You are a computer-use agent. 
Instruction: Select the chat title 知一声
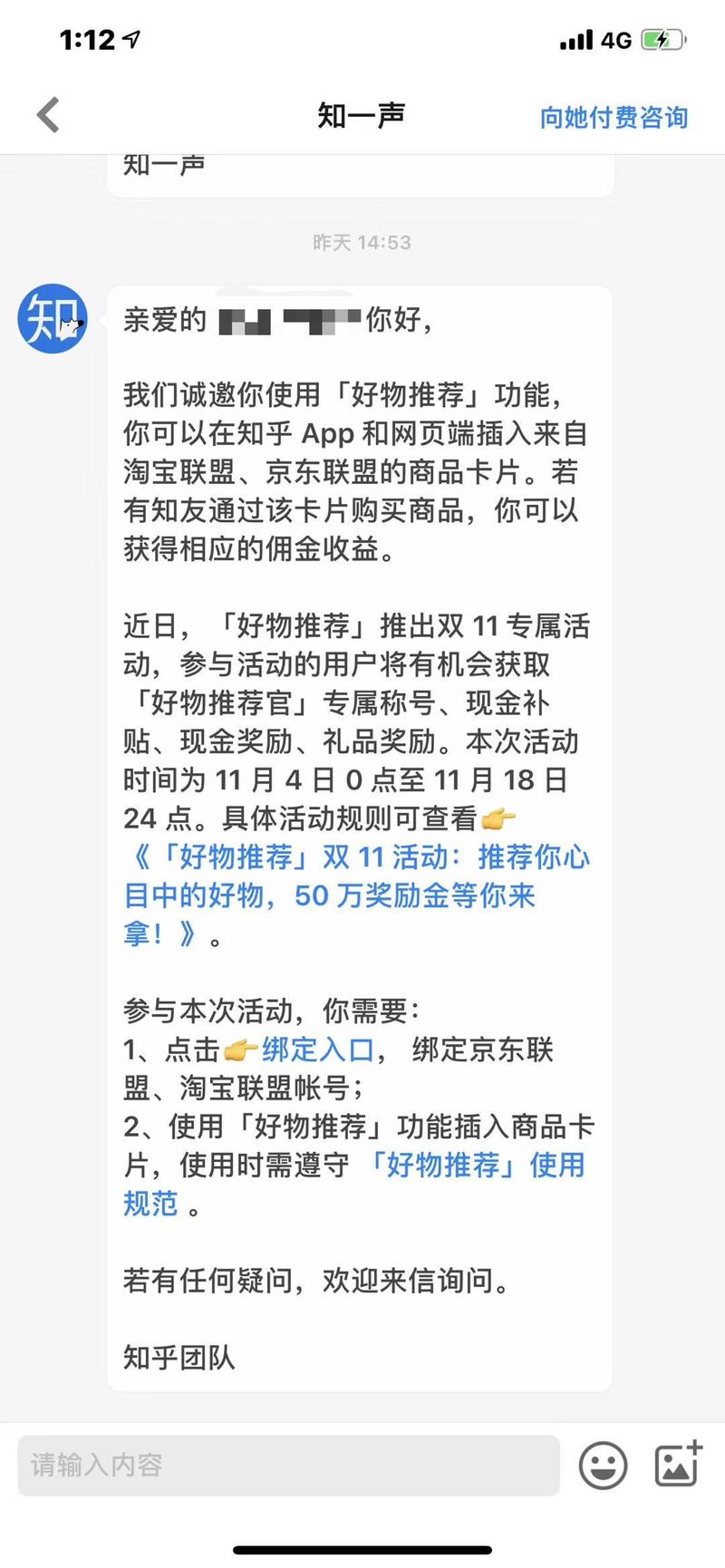pos(362,113)
